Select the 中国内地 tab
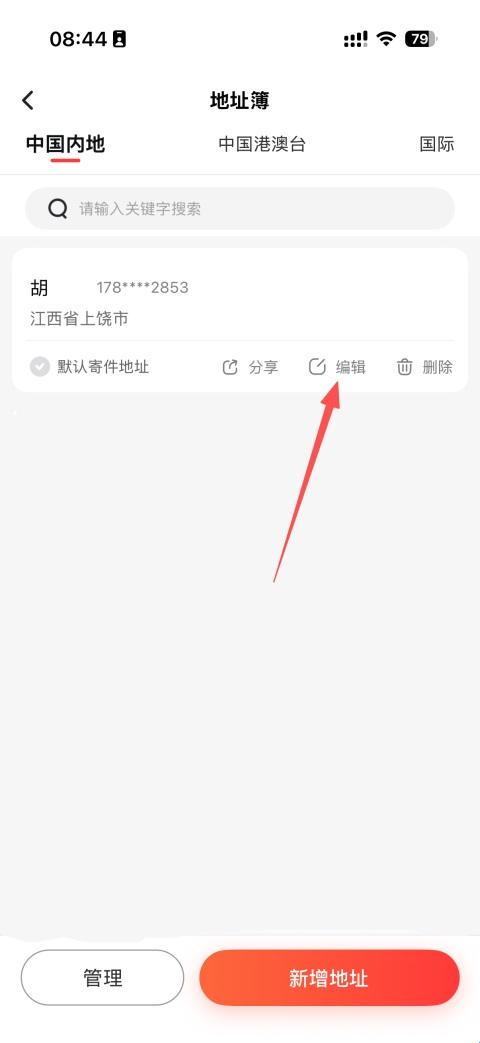The width and height of the screenshot is (480, 1043). pos(65,144)
